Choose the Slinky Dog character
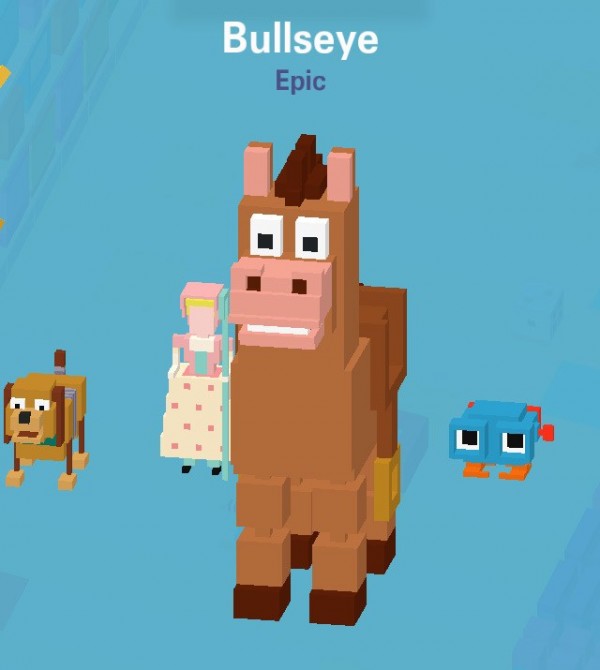 43,418
